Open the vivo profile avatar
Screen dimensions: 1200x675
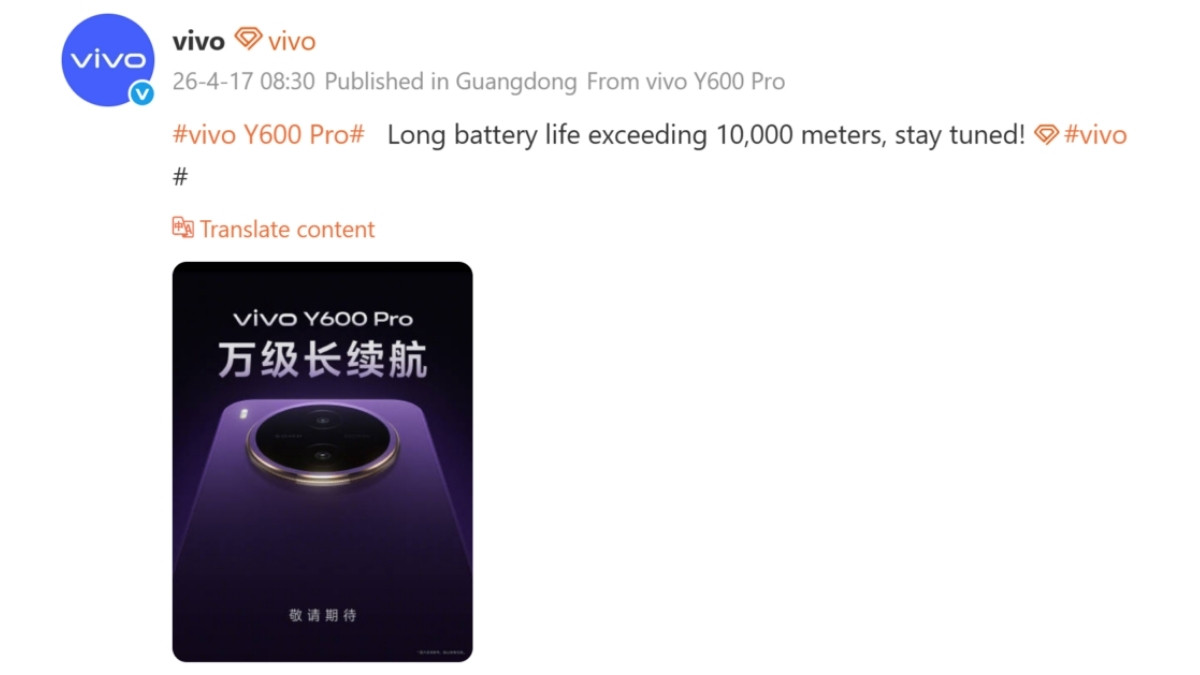(108, 61)
